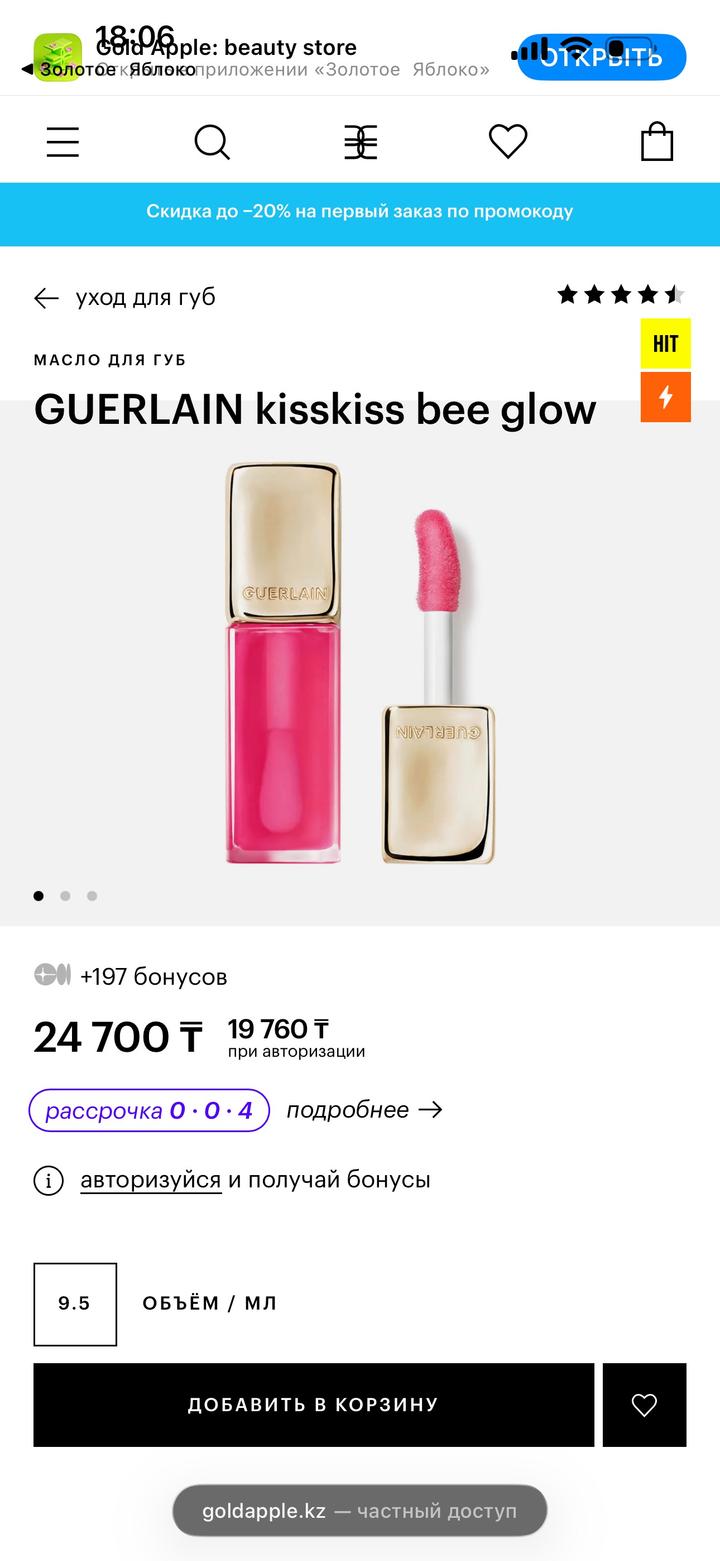
Task: Tap подробнее for installment details
Action: (364, 1110)
